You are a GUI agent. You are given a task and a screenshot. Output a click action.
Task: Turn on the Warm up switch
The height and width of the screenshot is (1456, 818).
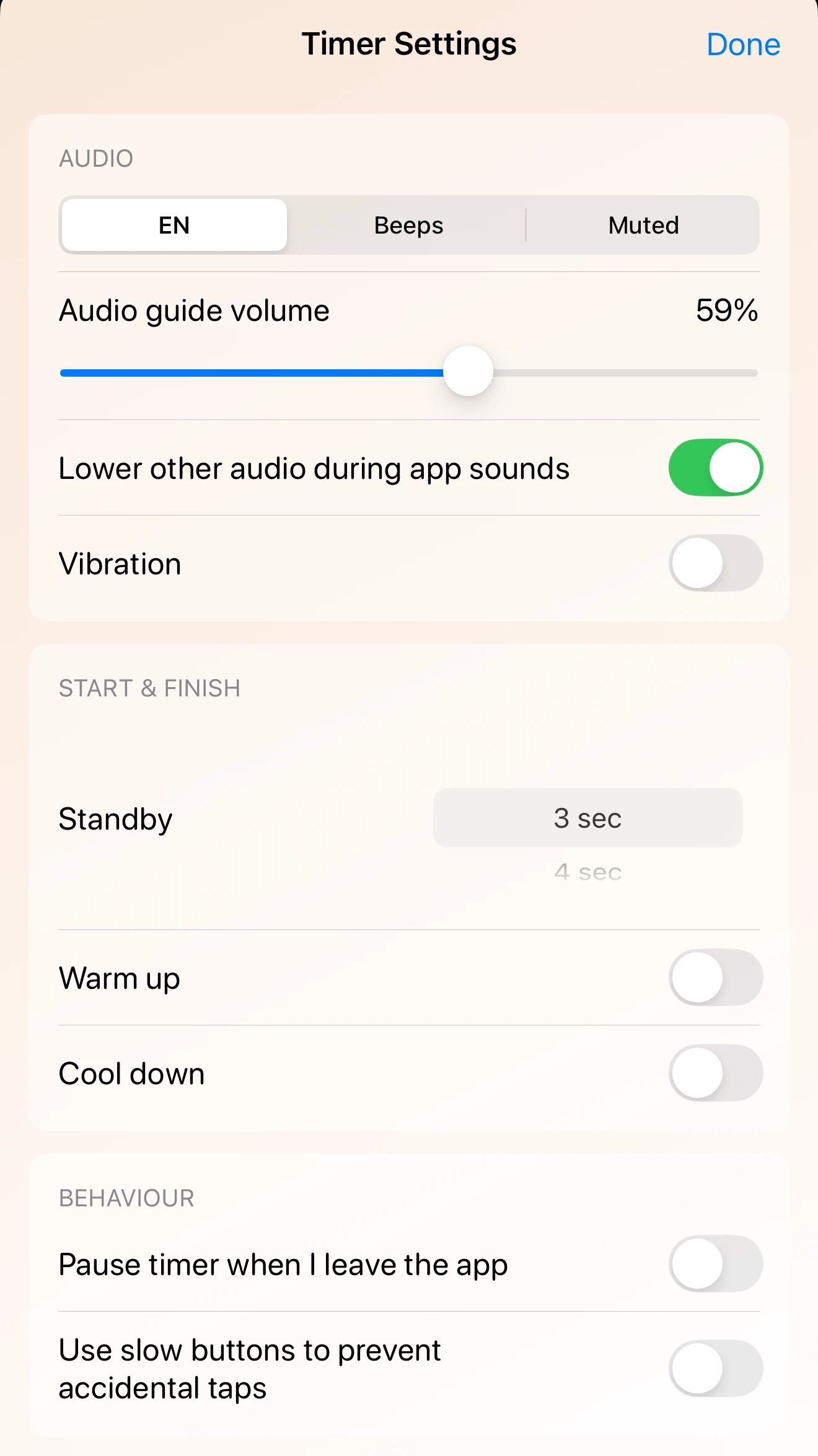pos(715,979)
